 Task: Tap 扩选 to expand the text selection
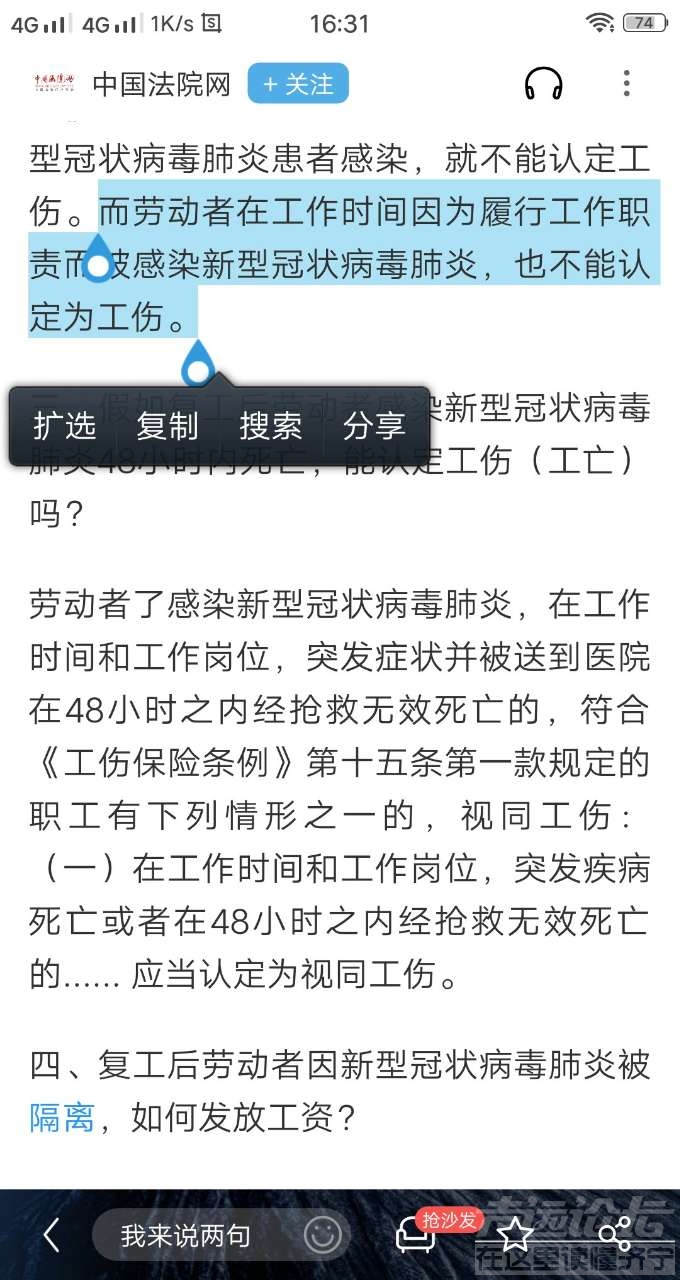(65, 426)
